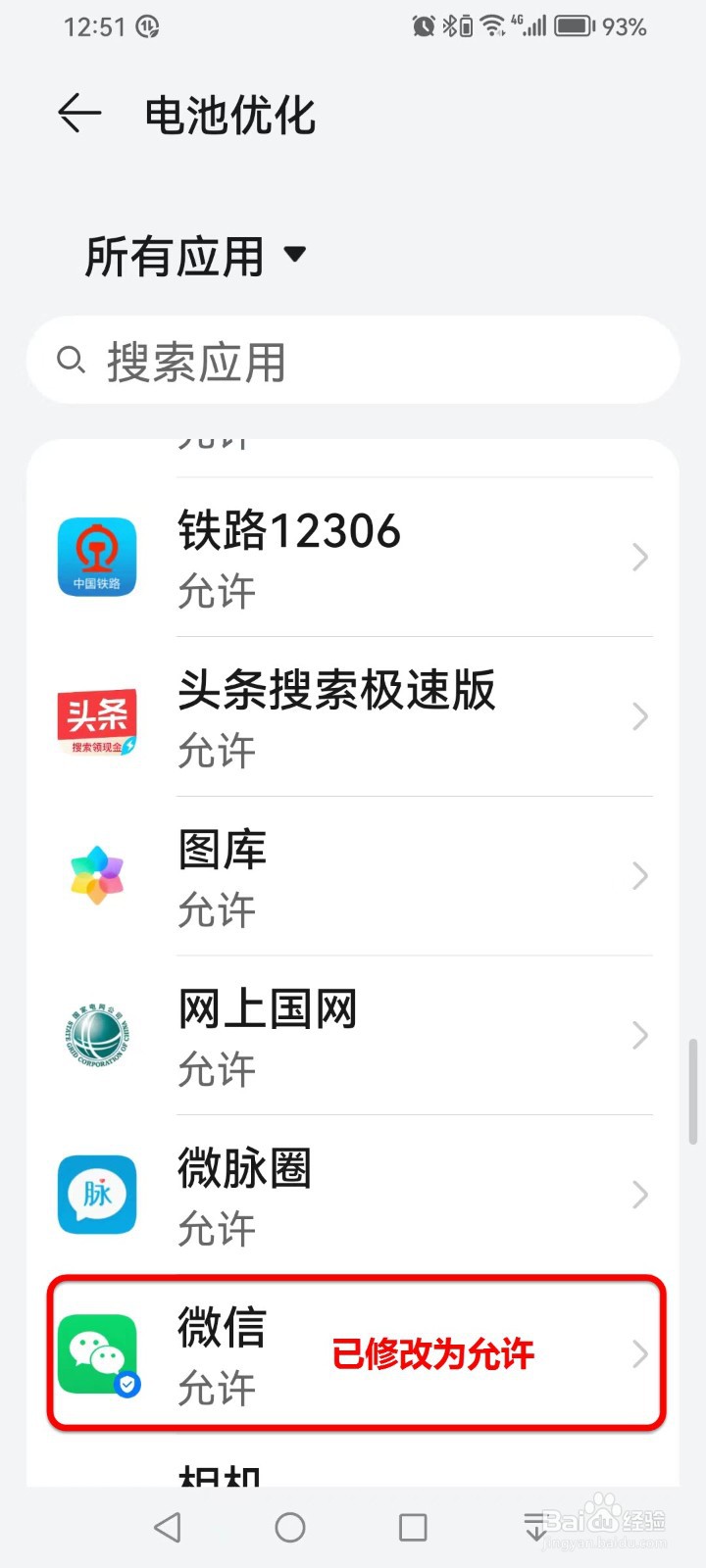This screenshot has width=706, height=1568.
Task: Open the 所有应用 filter dropdown
Action: pyautogui.click(x=196, y=257)
